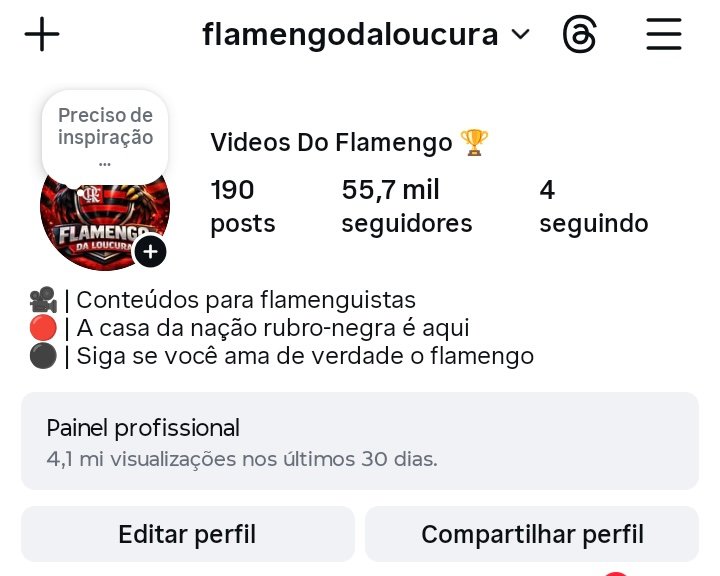Tap the 'Preciso de inspiração' note bubble
This screenshot has height=576, width=720.
[105, 136]
